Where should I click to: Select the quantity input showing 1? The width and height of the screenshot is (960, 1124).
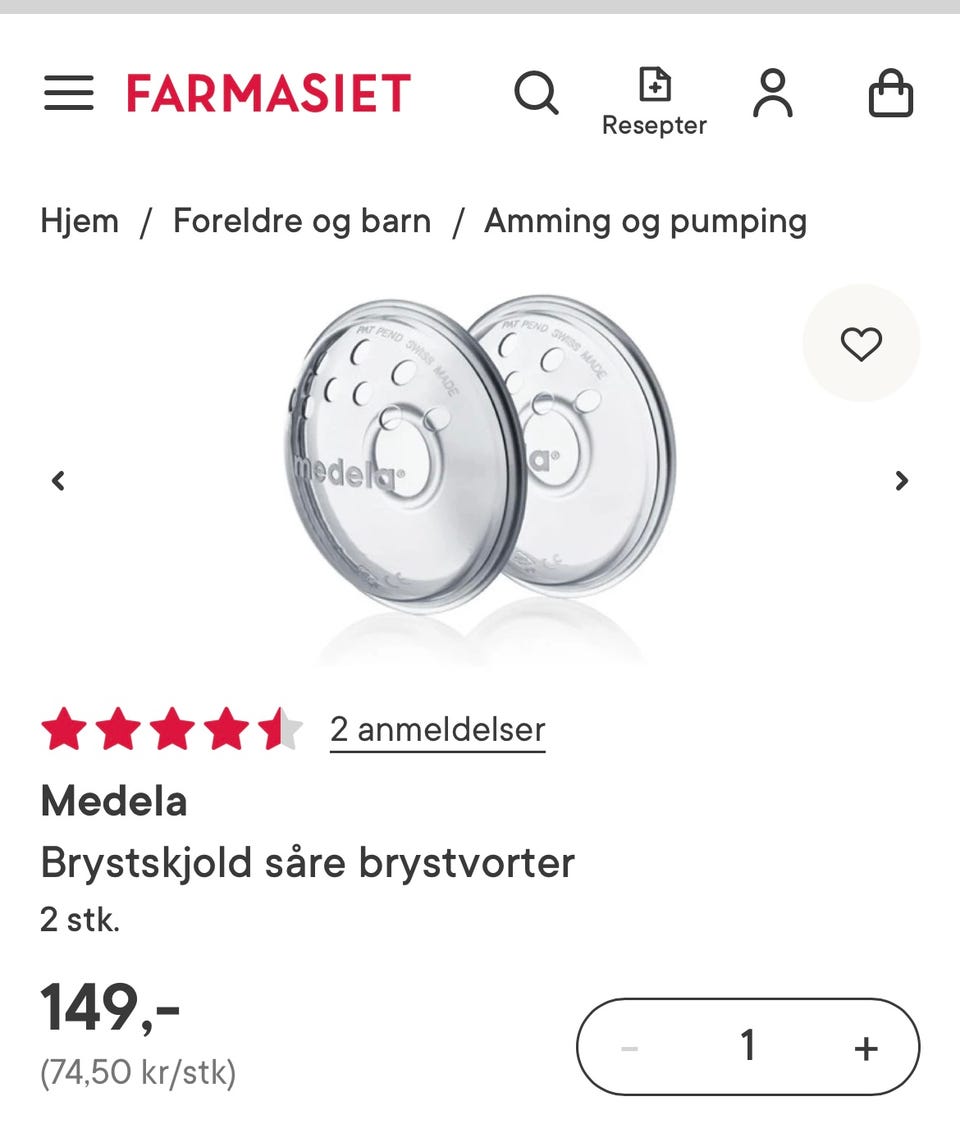click(x=749, y=1047)
